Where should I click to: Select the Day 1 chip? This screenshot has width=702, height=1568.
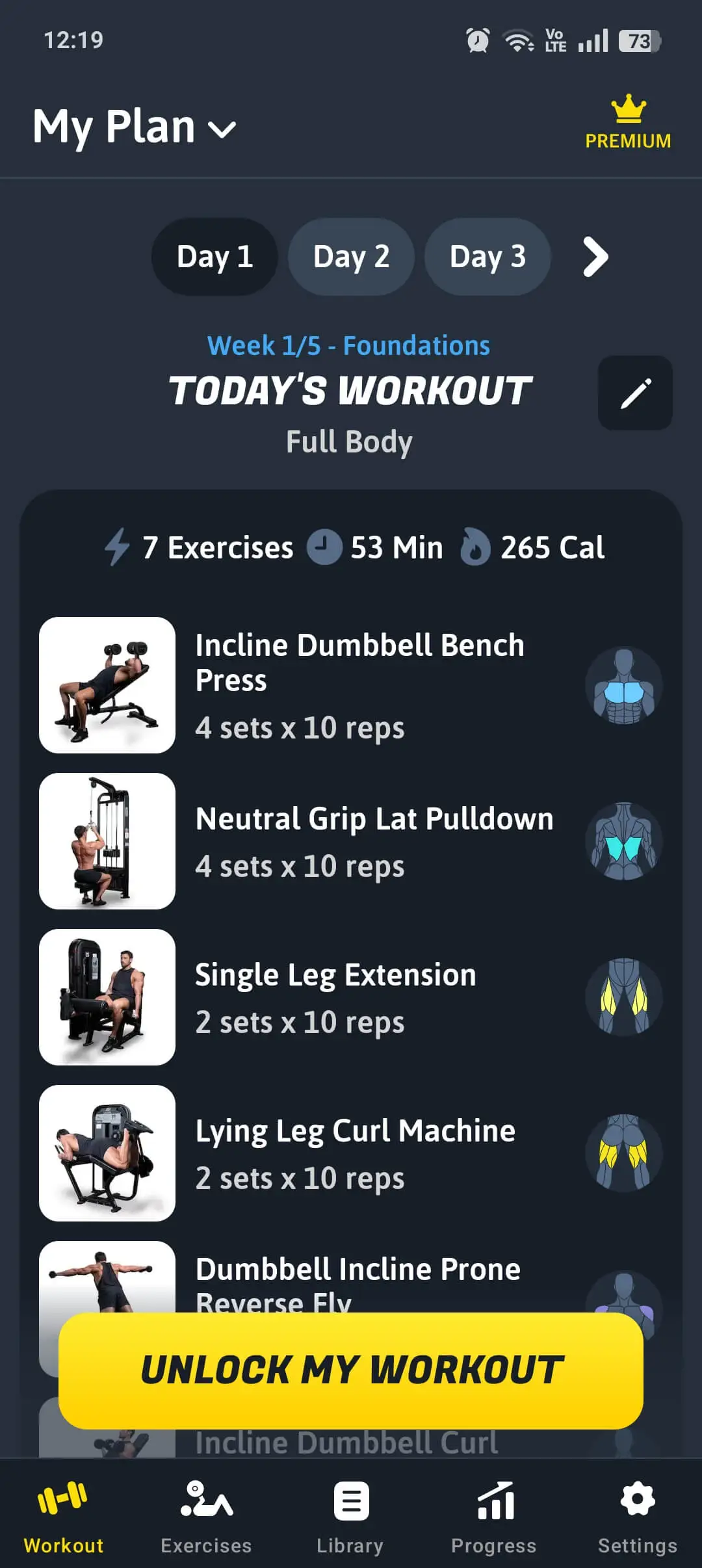pos(214,256)
